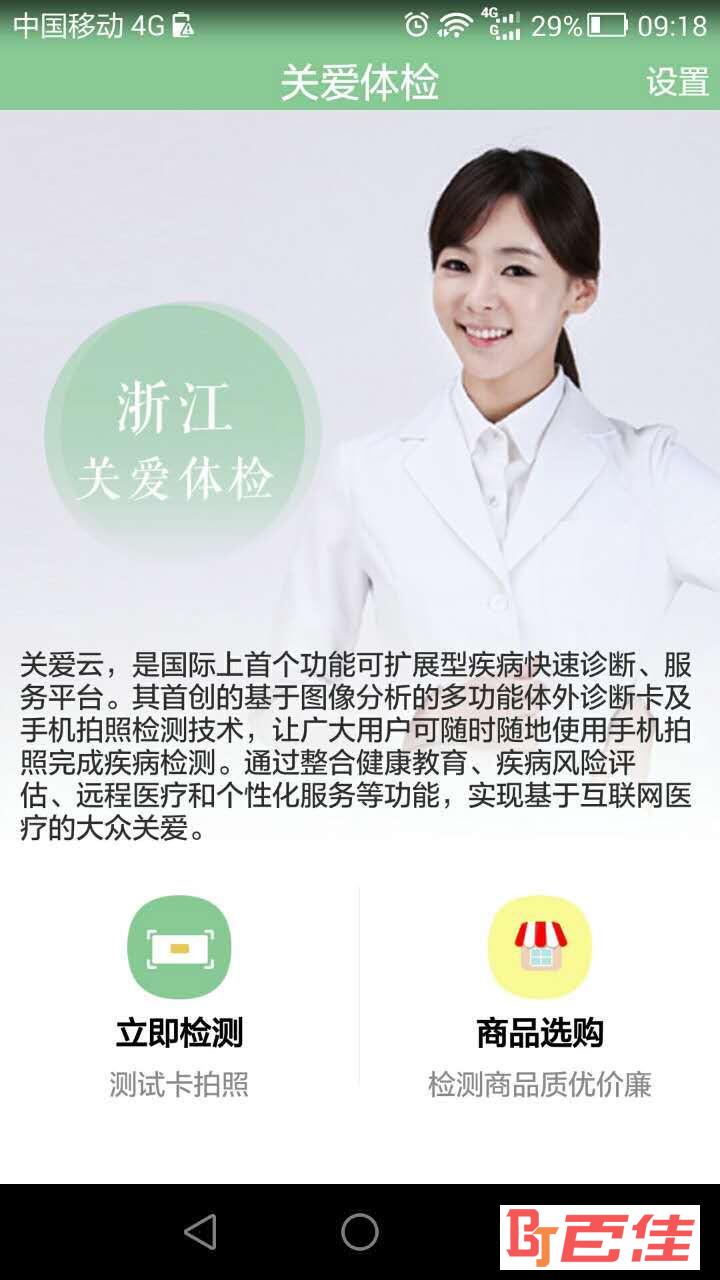The width and height of the screenshot is (720, 1280).
Task: Open 设置 in the top bar
Action: 677,82
